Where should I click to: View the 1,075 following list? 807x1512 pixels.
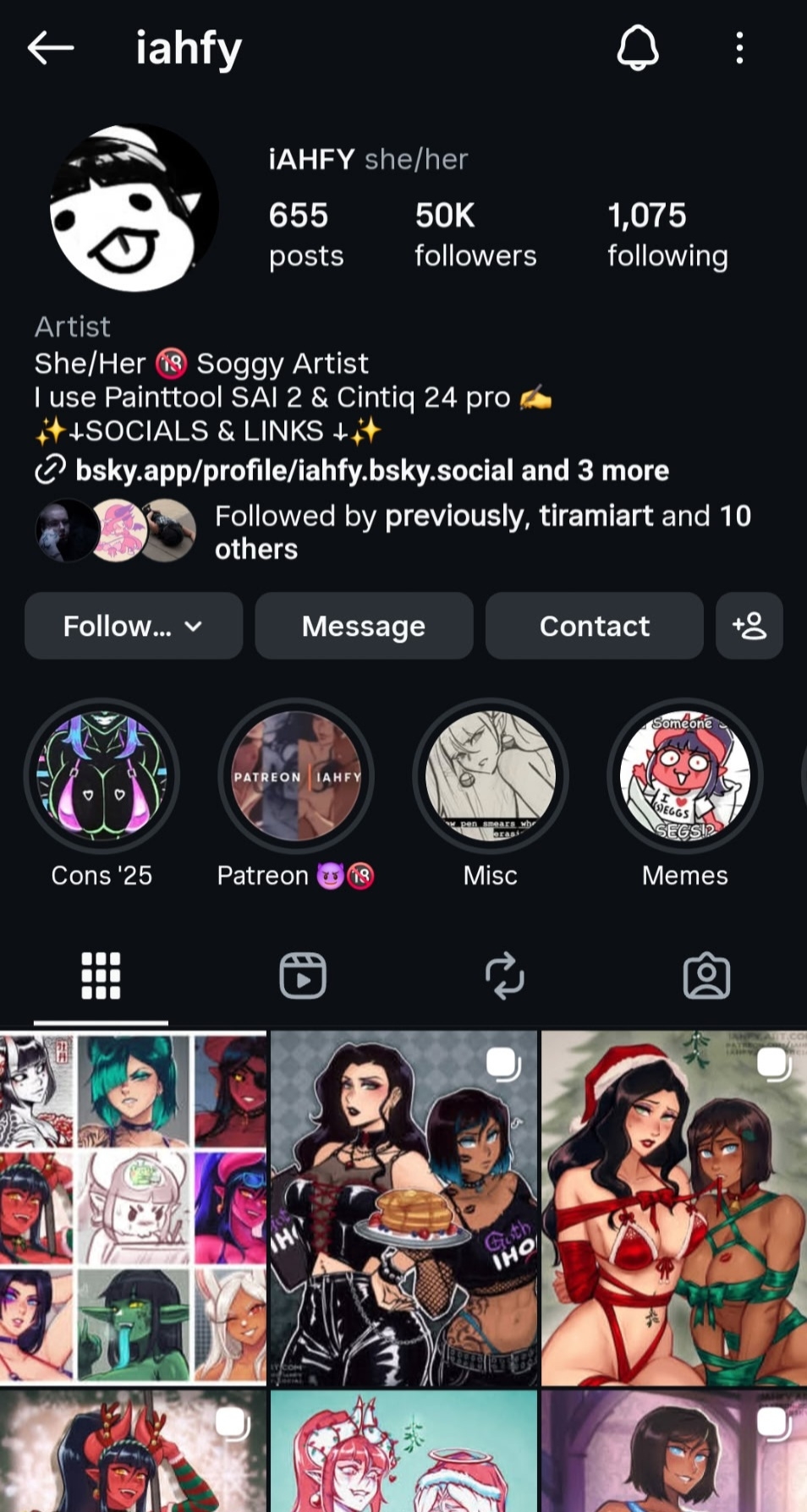[x=667, y=234]
